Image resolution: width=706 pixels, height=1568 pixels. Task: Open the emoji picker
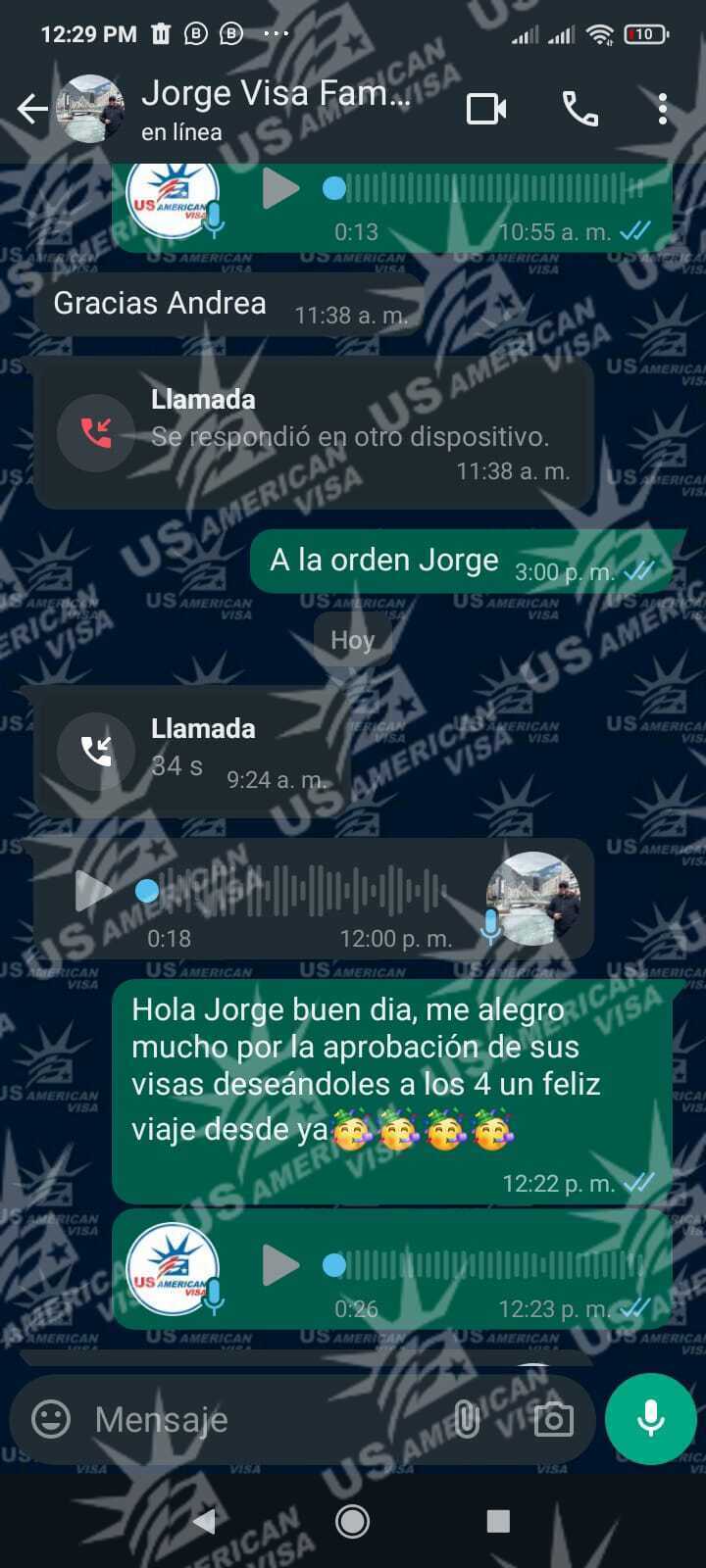51,1419
